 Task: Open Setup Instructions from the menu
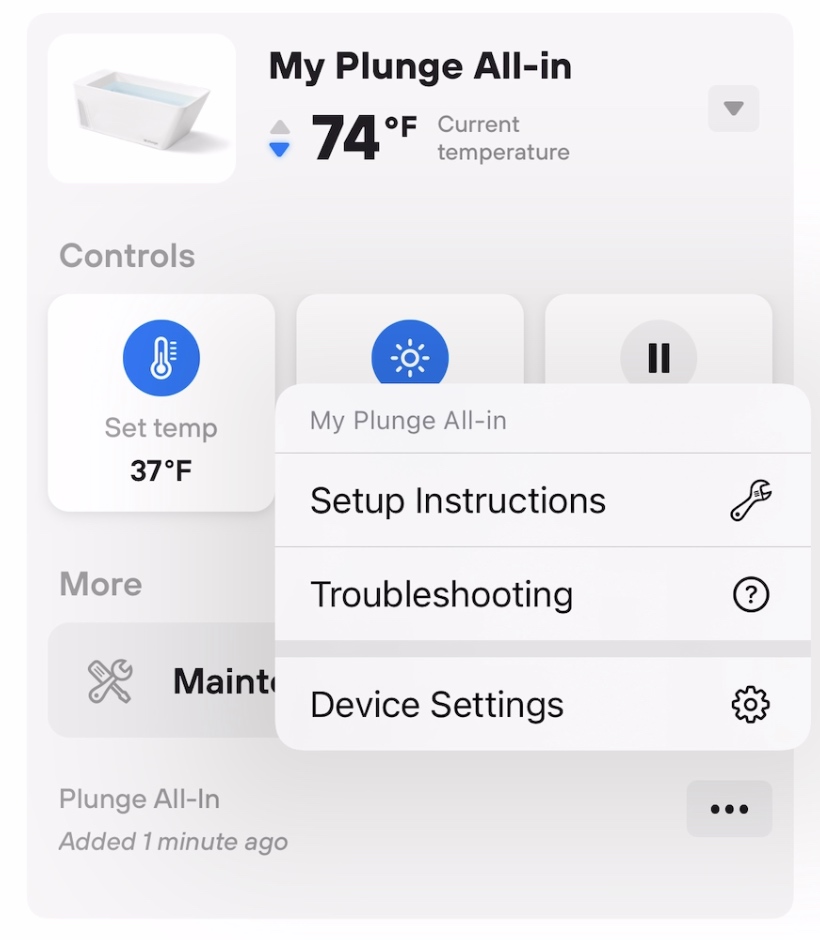(x=540, y=500)
